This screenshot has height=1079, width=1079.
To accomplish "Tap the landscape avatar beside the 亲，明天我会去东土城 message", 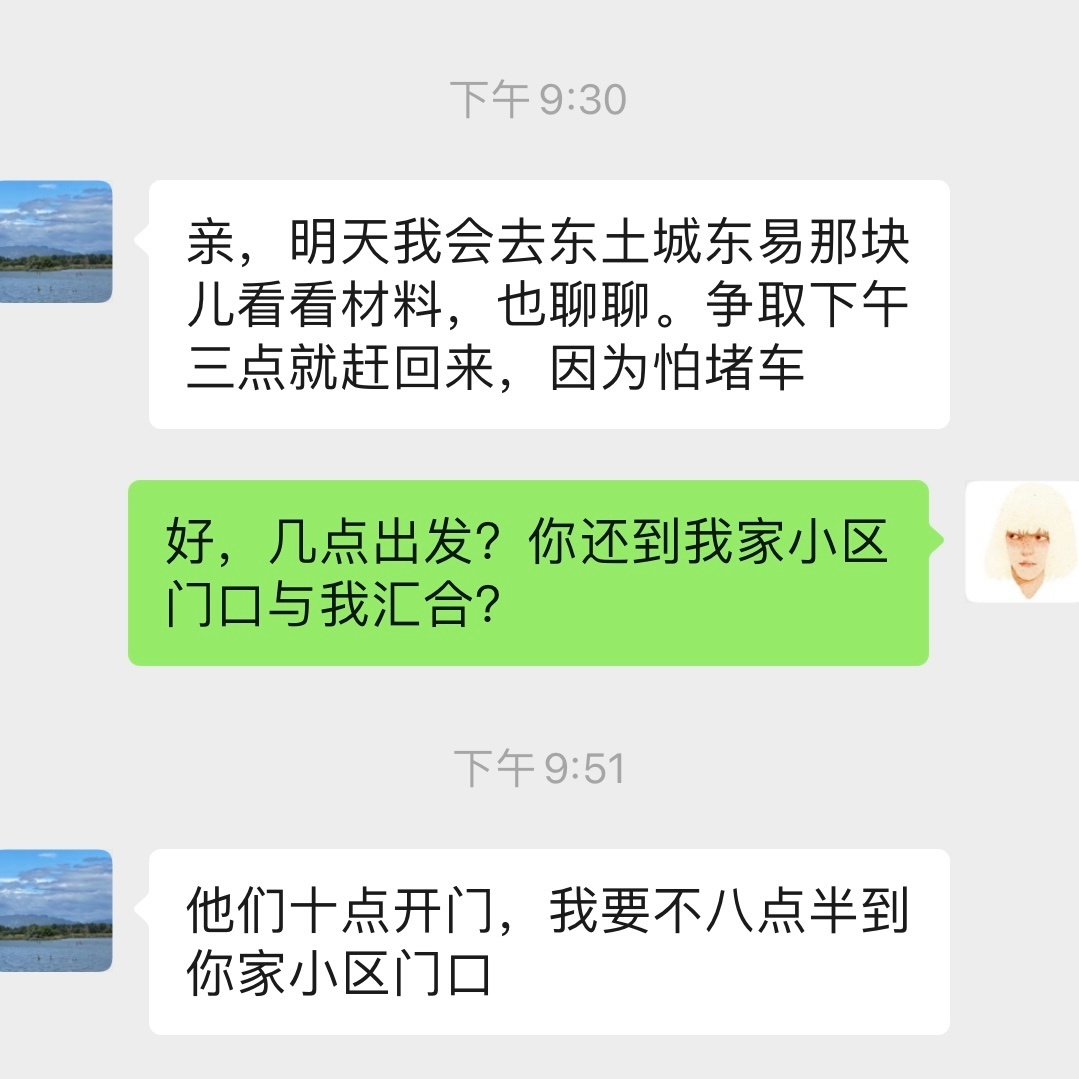I will [x=55, y=242].
